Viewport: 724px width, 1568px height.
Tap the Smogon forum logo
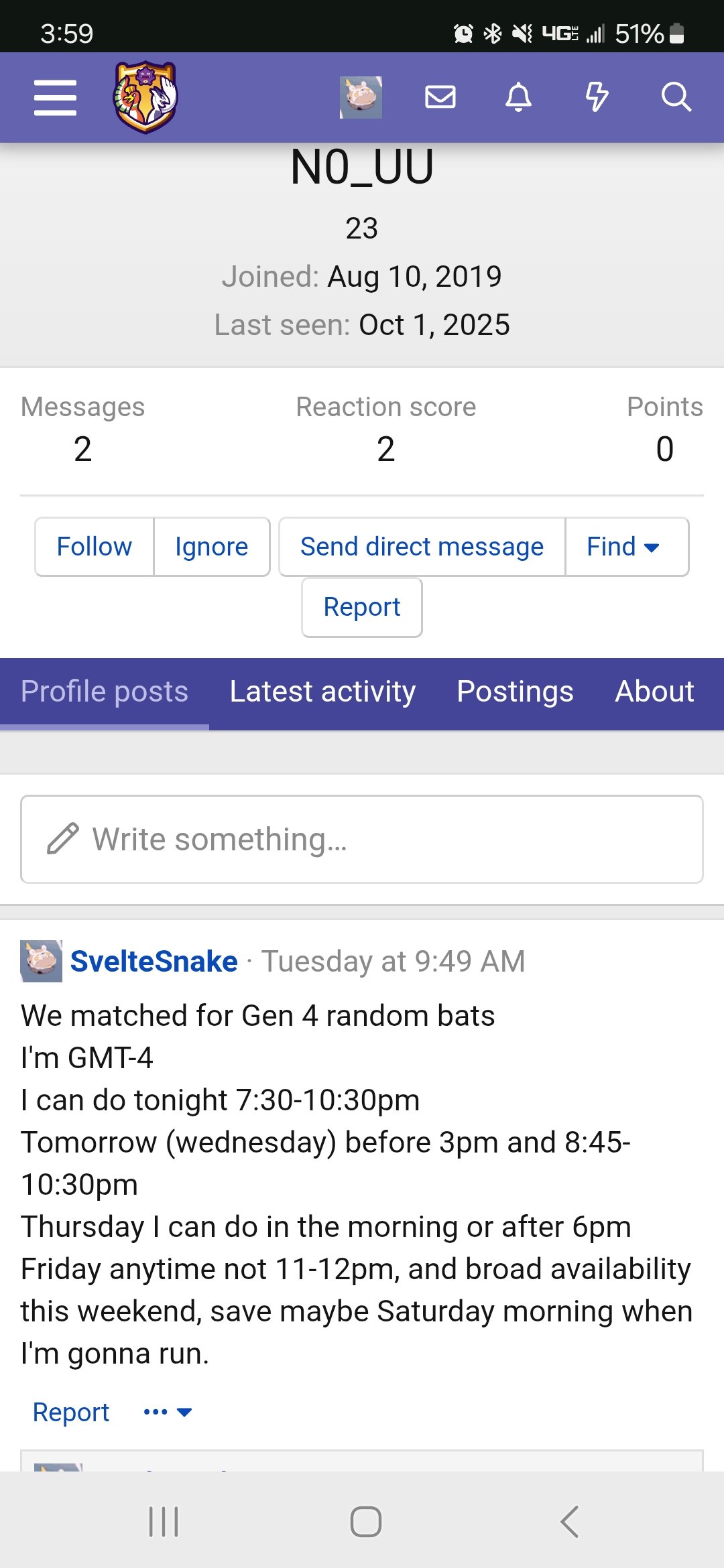coord(145,98)
